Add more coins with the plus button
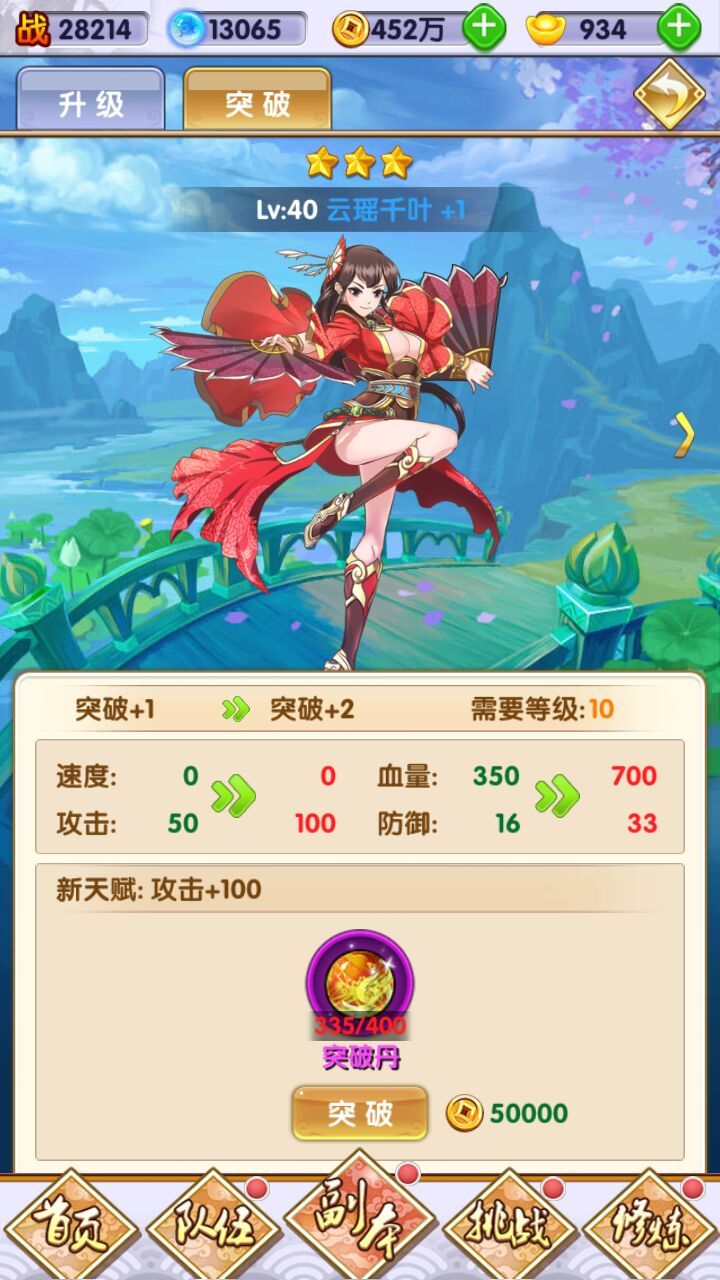Screen dimensions: 720x1280 pos(484,29)
